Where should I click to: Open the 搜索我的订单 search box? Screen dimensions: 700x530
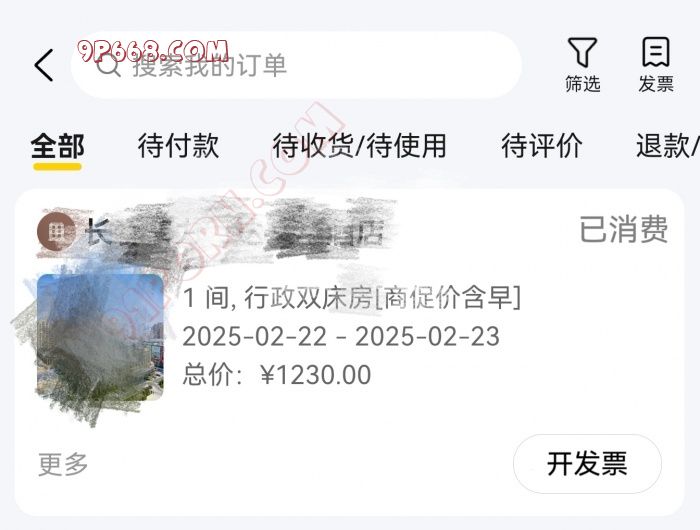300,66
